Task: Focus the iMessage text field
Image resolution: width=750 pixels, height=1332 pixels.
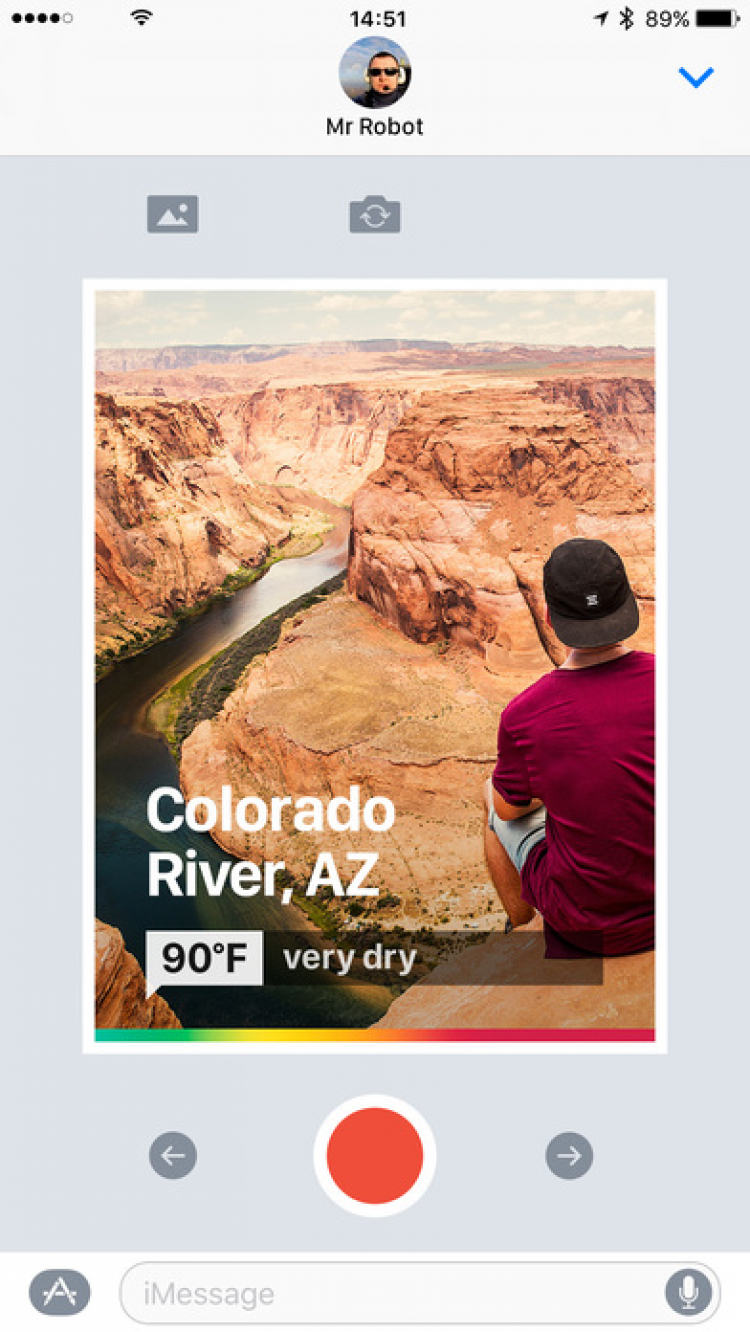Action: (x=390, y=1293)
